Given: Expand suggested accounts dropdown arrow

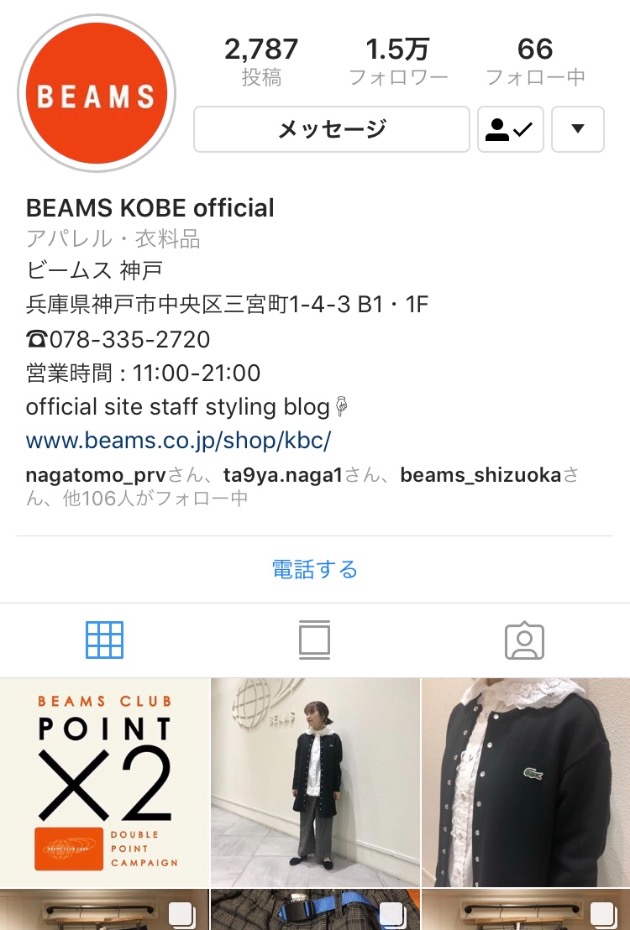Looking at the screenshot, I should click(x=578, y=129).
